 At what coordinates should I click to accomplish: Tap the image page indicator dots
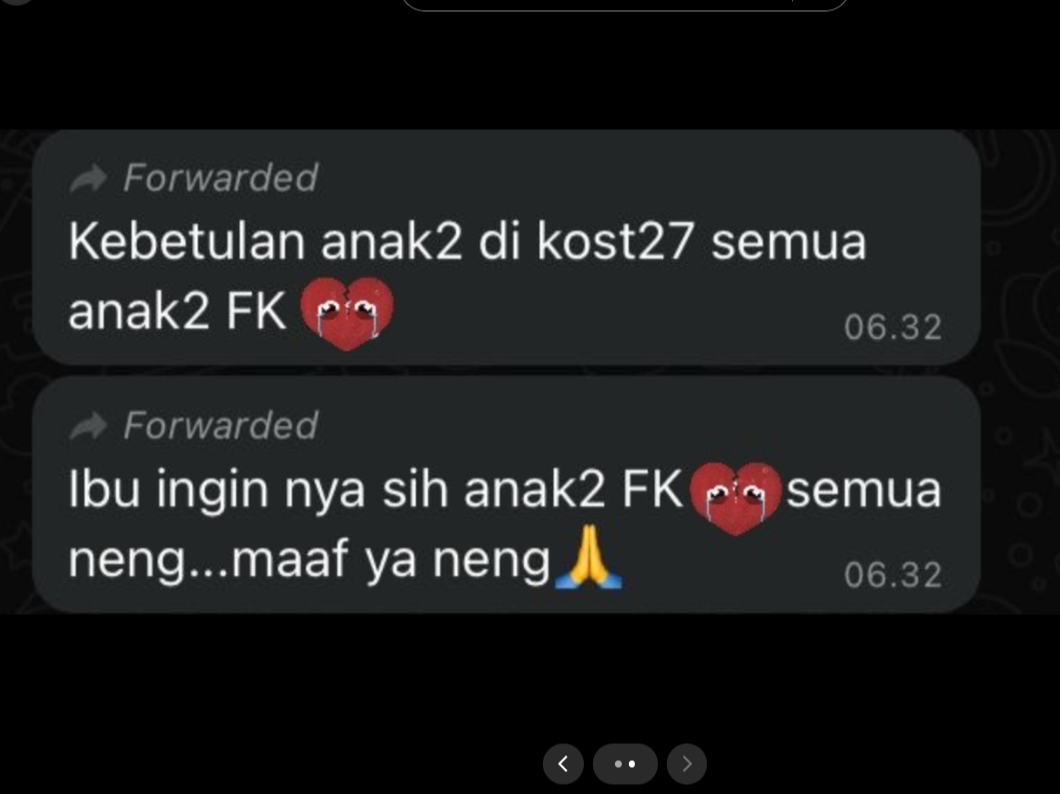point(625,764)
